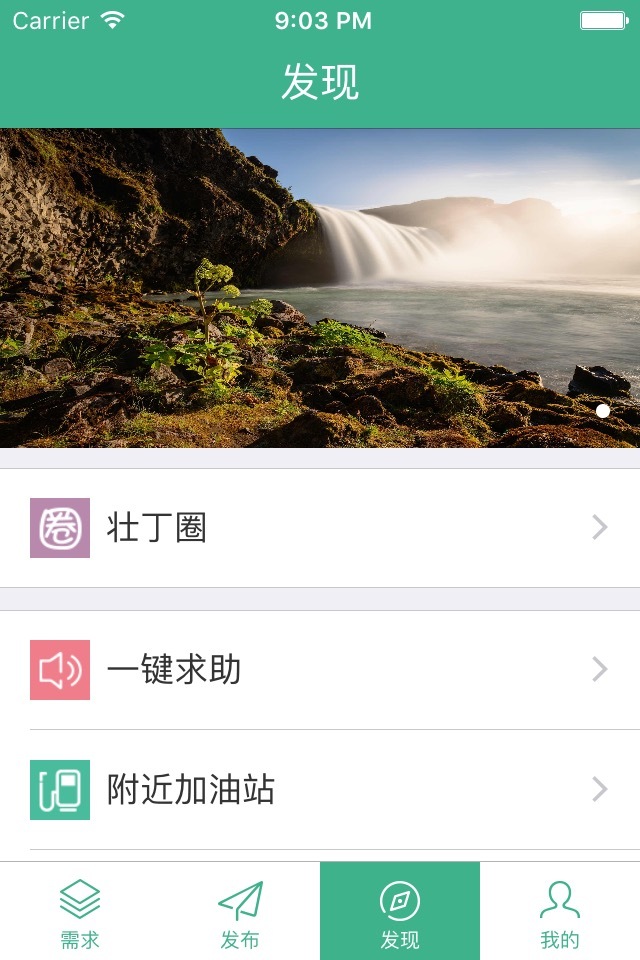The width and height of the screenshot is (640, 960).
Task: Open the 壮丁圈 row
Action: pyautogui.click(x=320, y=528)
